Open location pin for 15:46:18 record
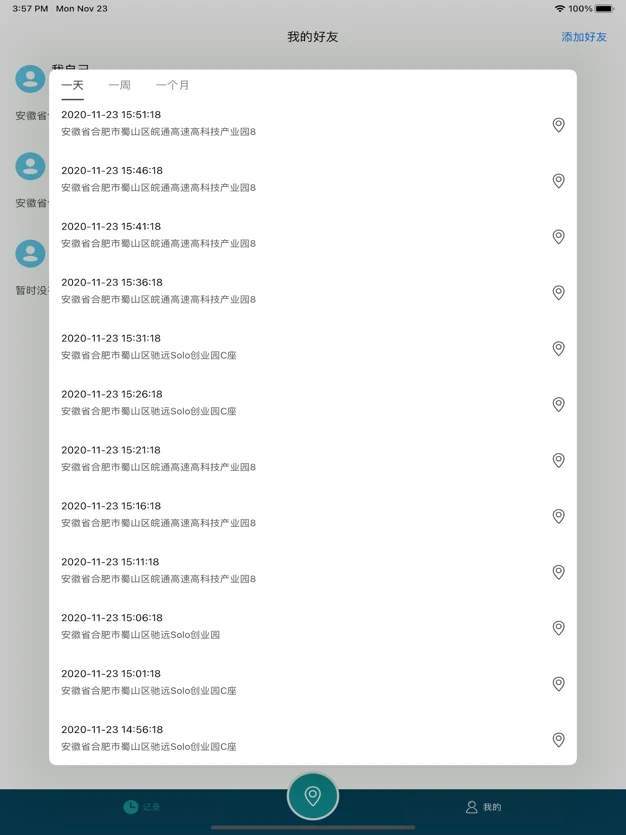Screen dimensions: 626x835 click(558, 181)
